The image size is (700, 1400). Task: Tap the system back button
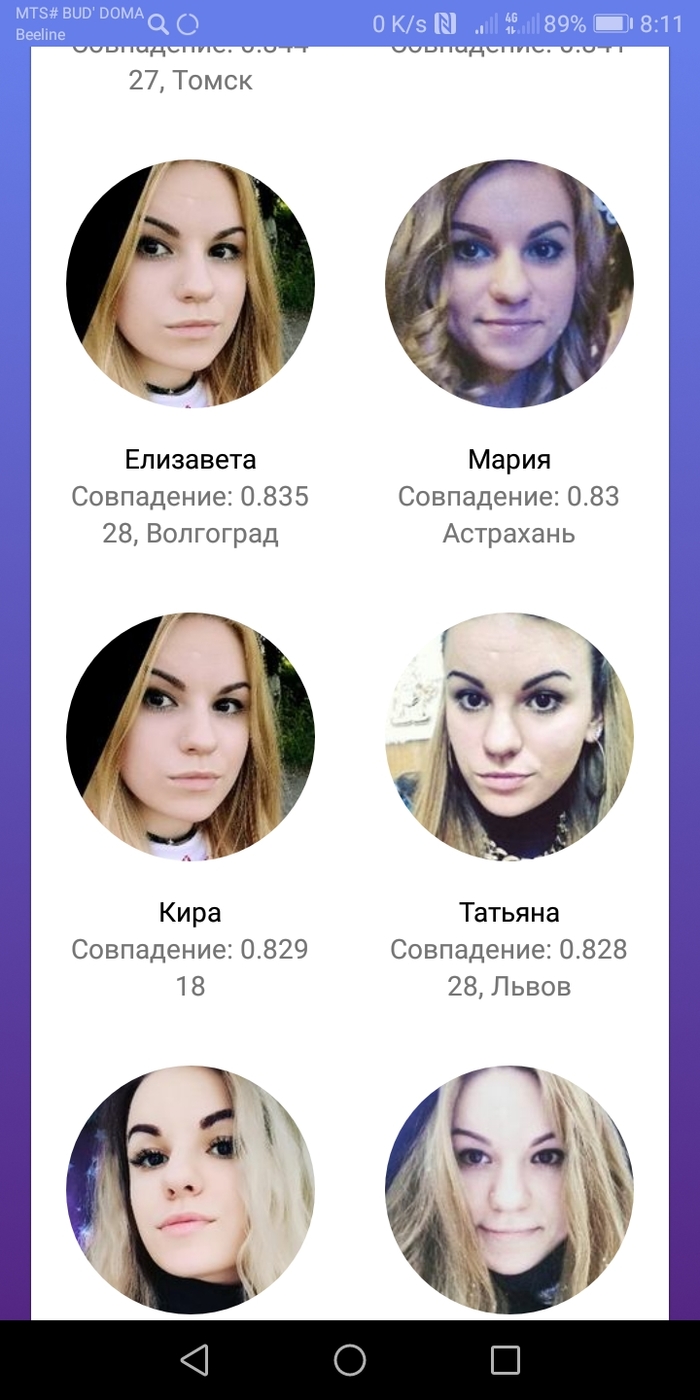194,1360
